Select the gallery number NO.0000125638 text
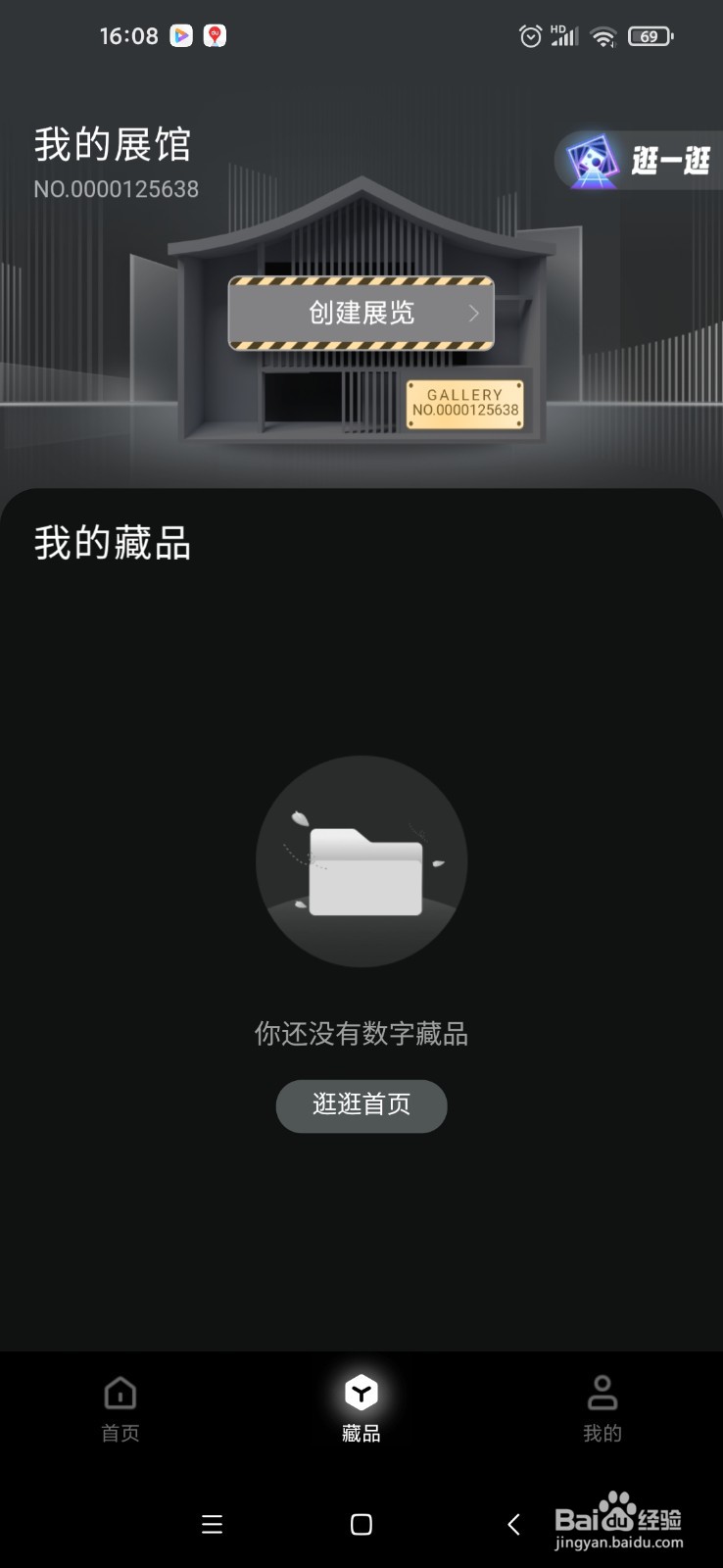The height and width of the screenshot is (1568, 723). pyautogui.click(x=116, y=188)
